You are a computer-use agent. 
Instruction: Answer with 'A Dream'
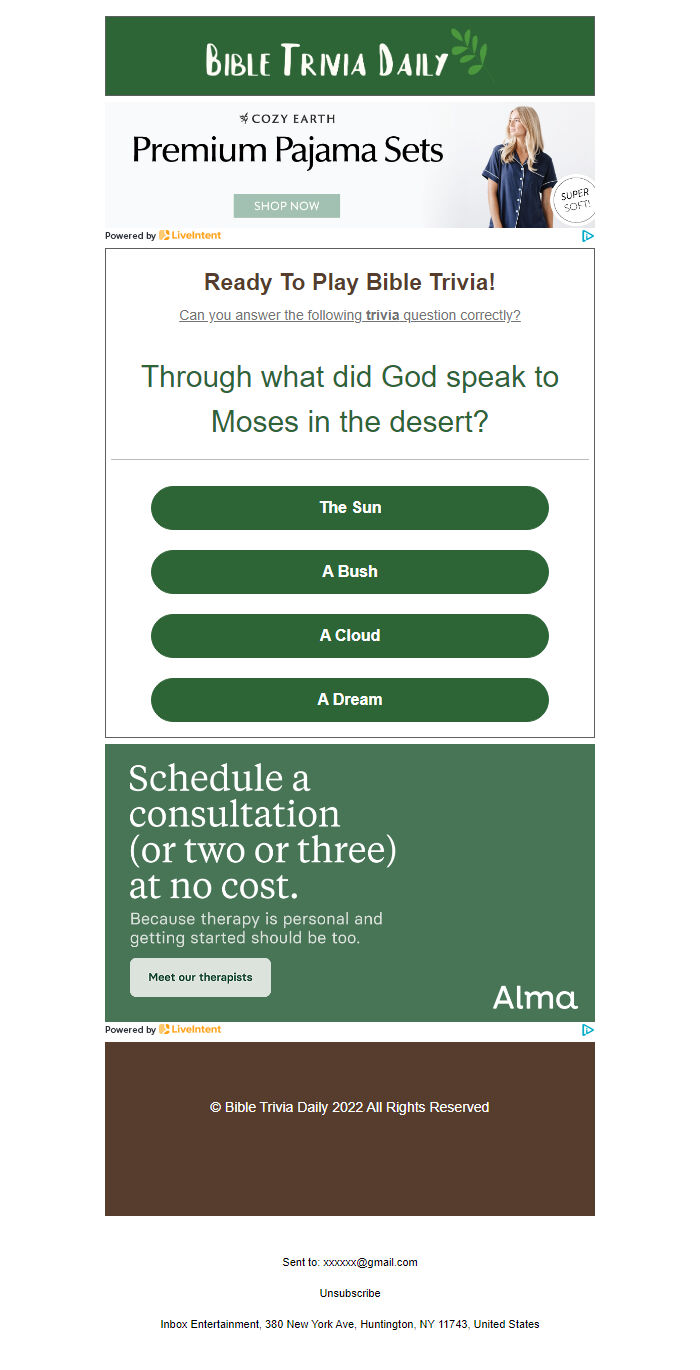(349, 700)
